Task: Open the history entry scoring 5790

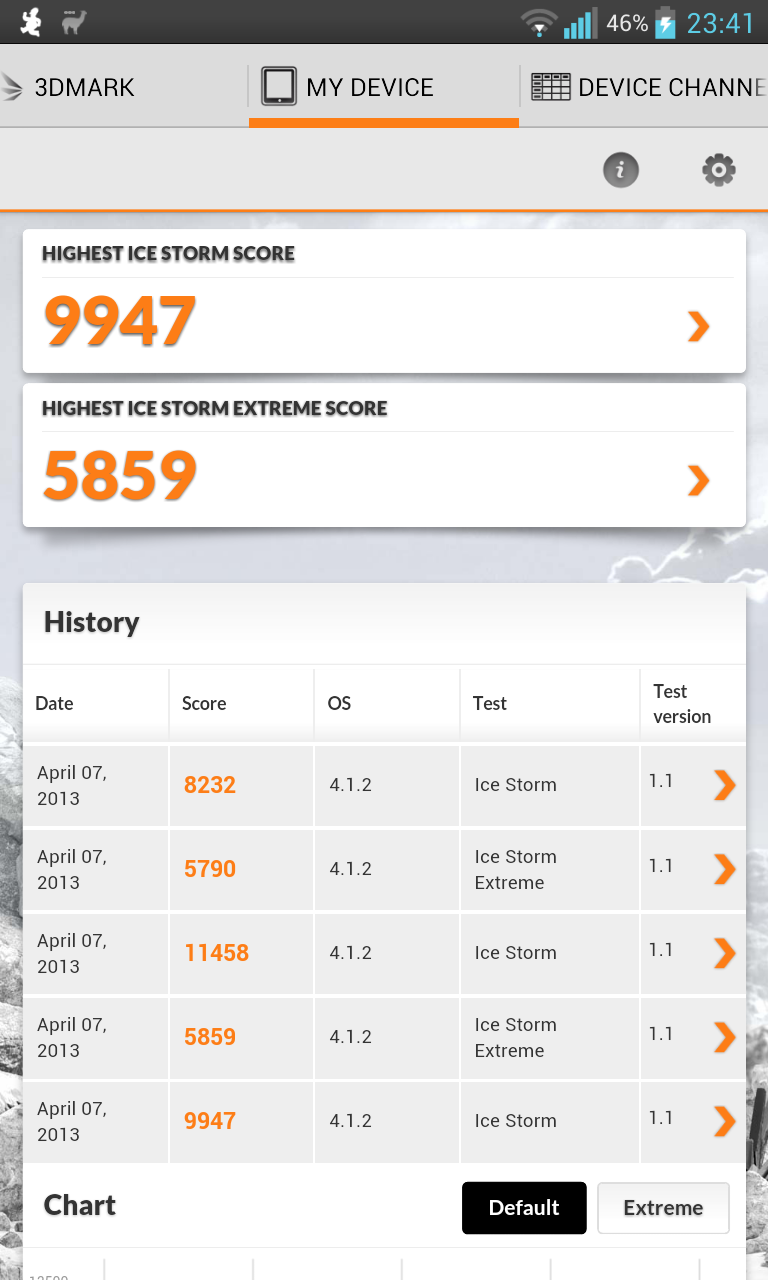Action: [384, 869]
